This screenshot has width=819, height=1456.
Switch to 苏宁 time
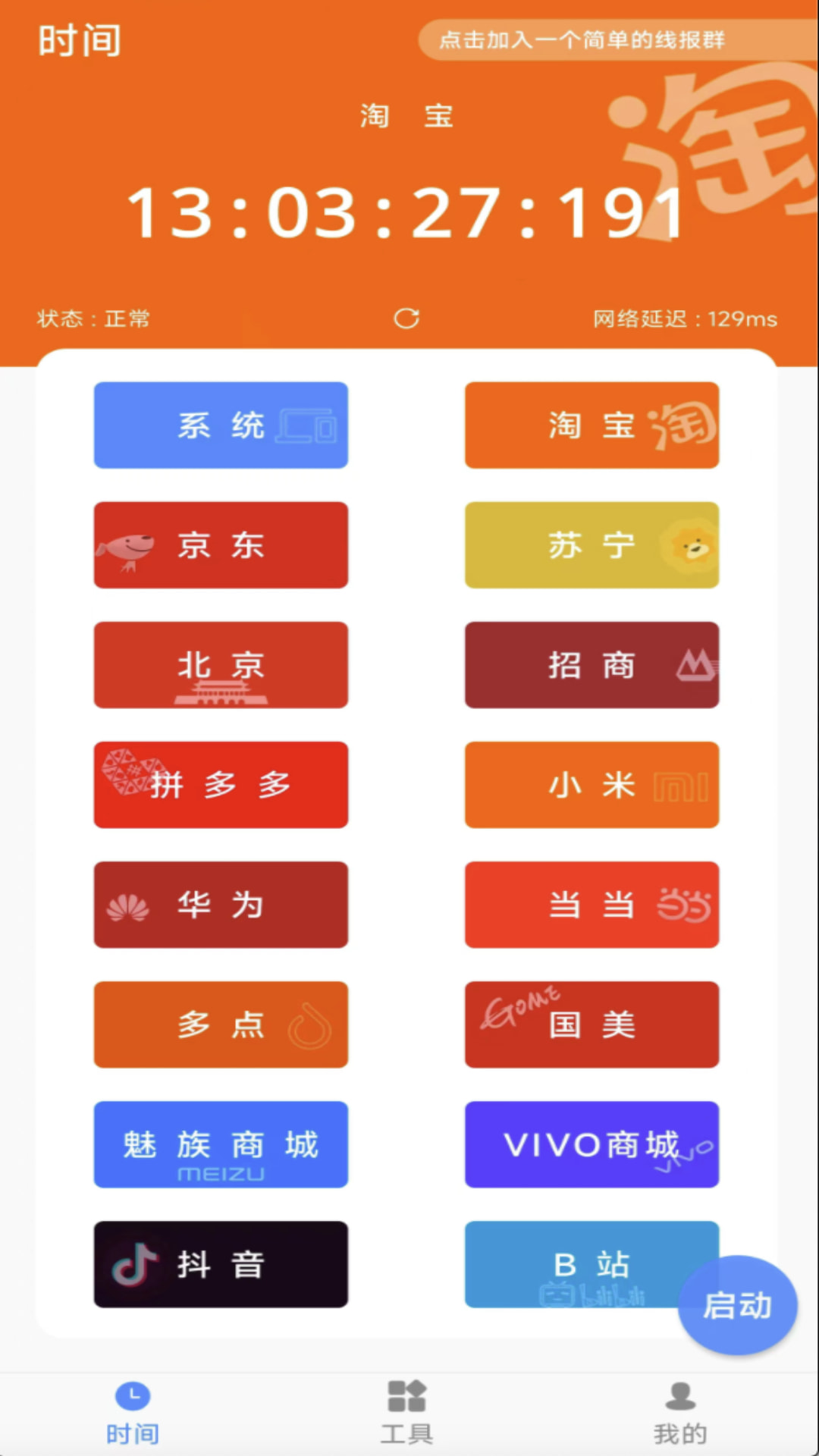591,544
